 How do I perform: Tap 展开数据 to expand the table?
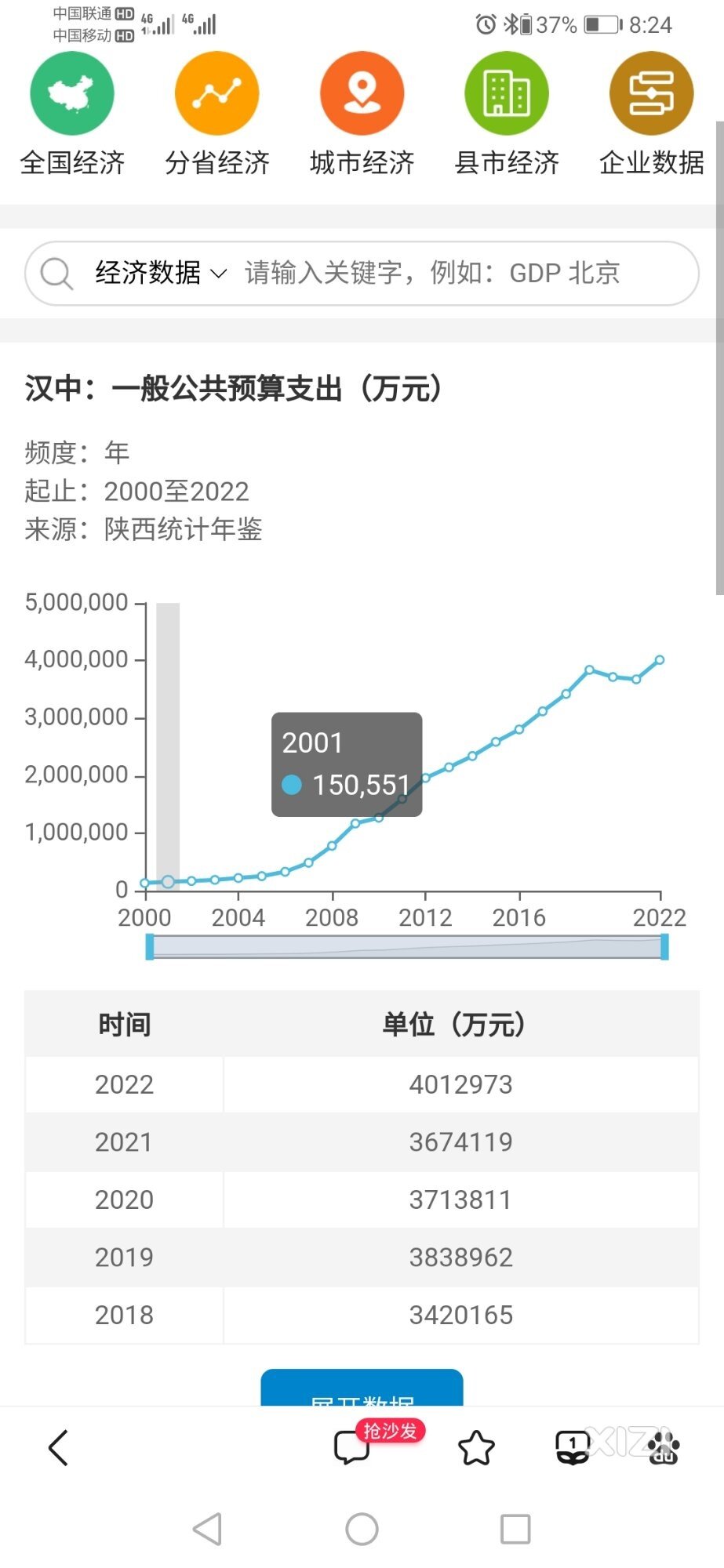pyautogui.click(x=362, y=1389)
